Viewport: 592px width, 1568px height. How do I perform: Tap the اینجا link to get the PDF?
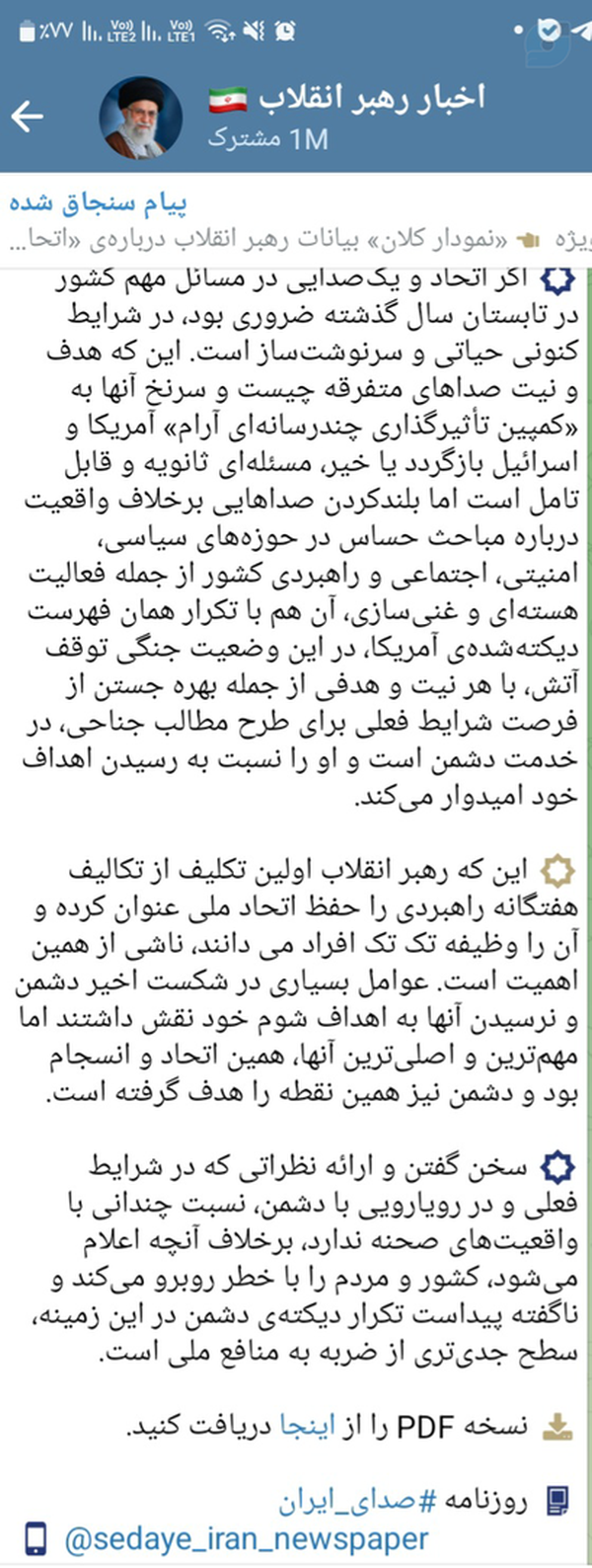pyautogui.click(x=307, y=1427)
